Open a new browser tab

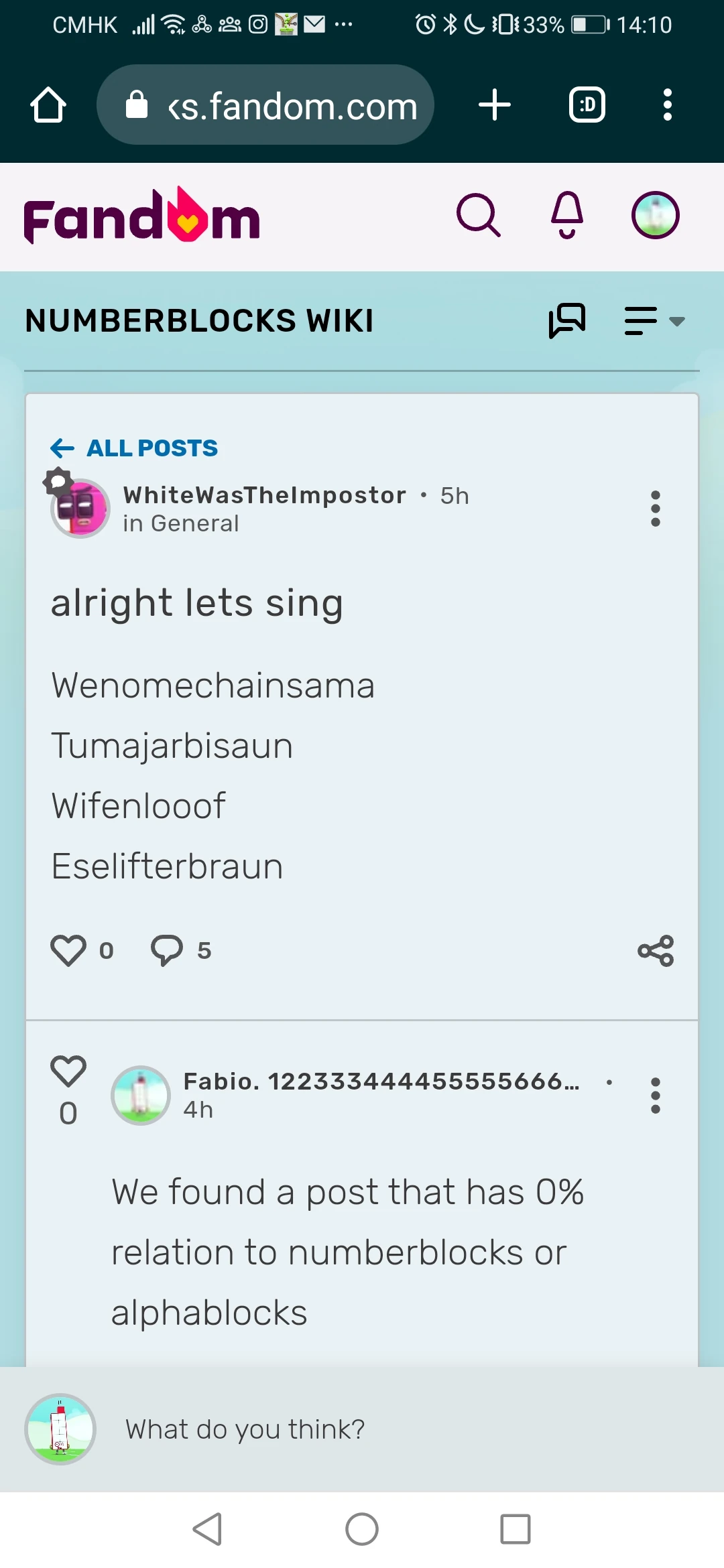pyautogui.click(x=495, y=105)
